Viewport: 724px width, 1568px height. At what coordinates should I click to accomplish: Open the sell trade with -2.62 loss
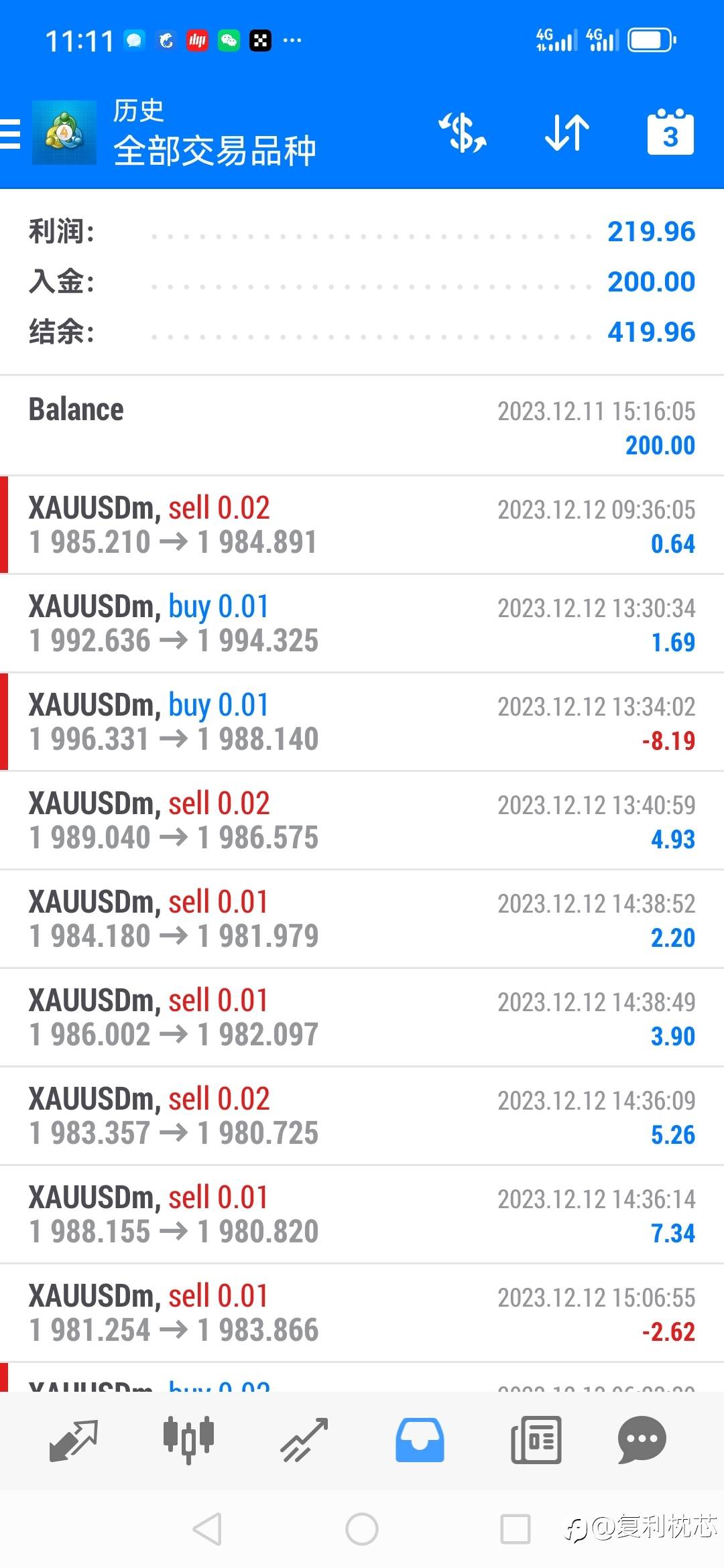tap(362, 1313)
